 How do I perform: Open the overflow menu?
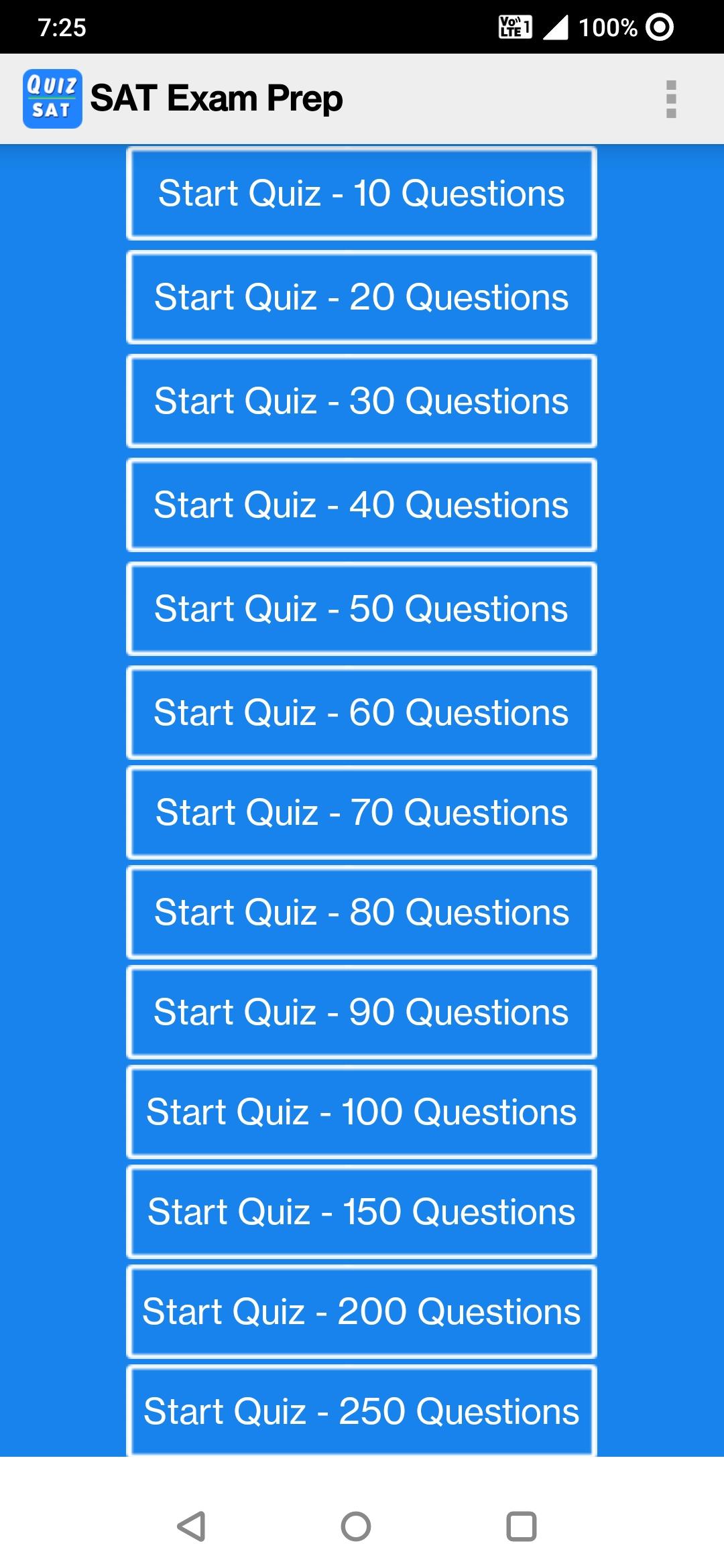671,99
